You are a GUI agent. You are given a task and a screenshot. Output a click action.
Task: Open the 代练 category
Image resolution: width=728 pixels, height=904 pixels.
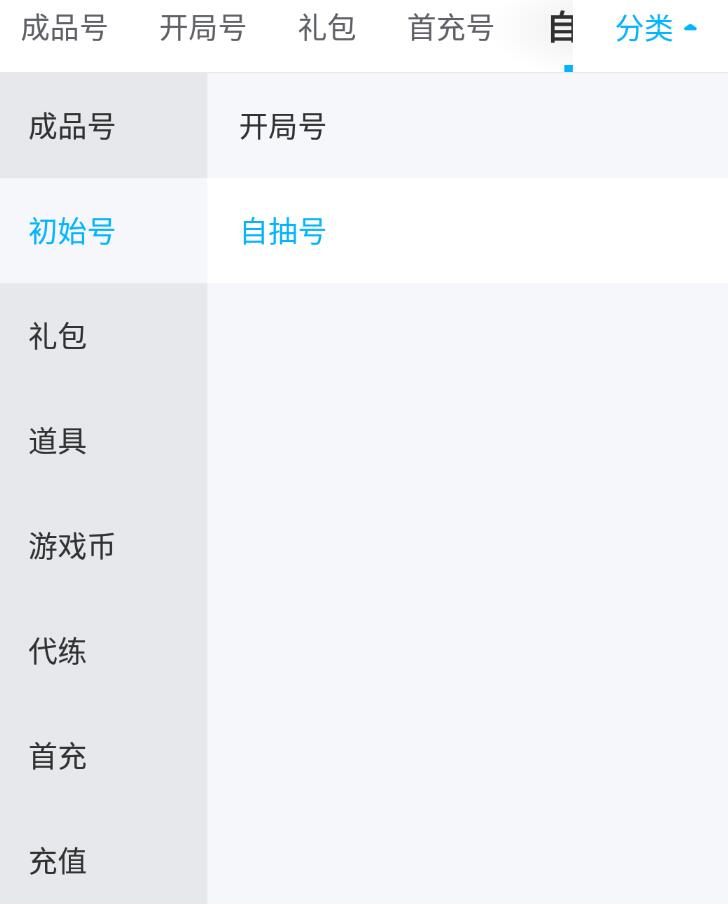tap(58, 651)
